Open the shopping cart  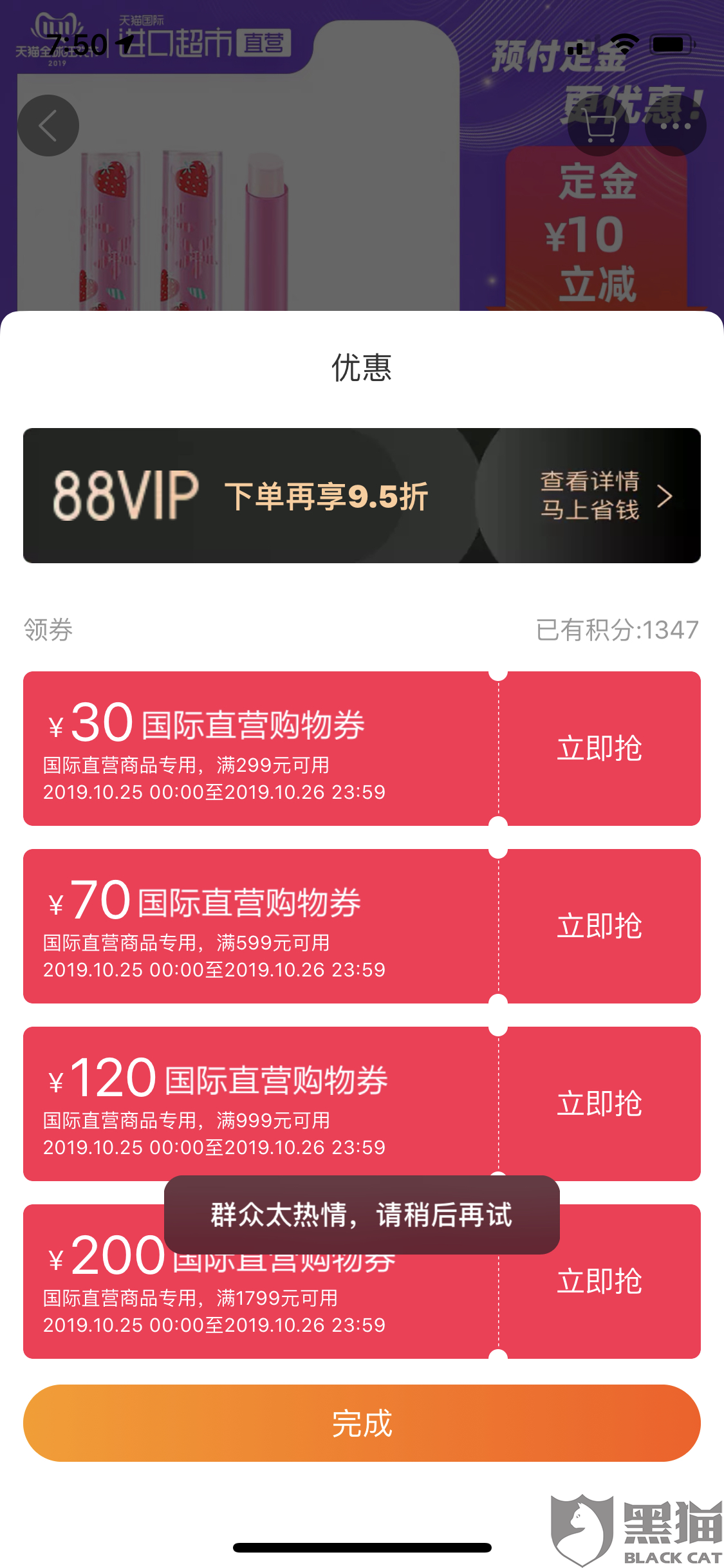(599, 126)
